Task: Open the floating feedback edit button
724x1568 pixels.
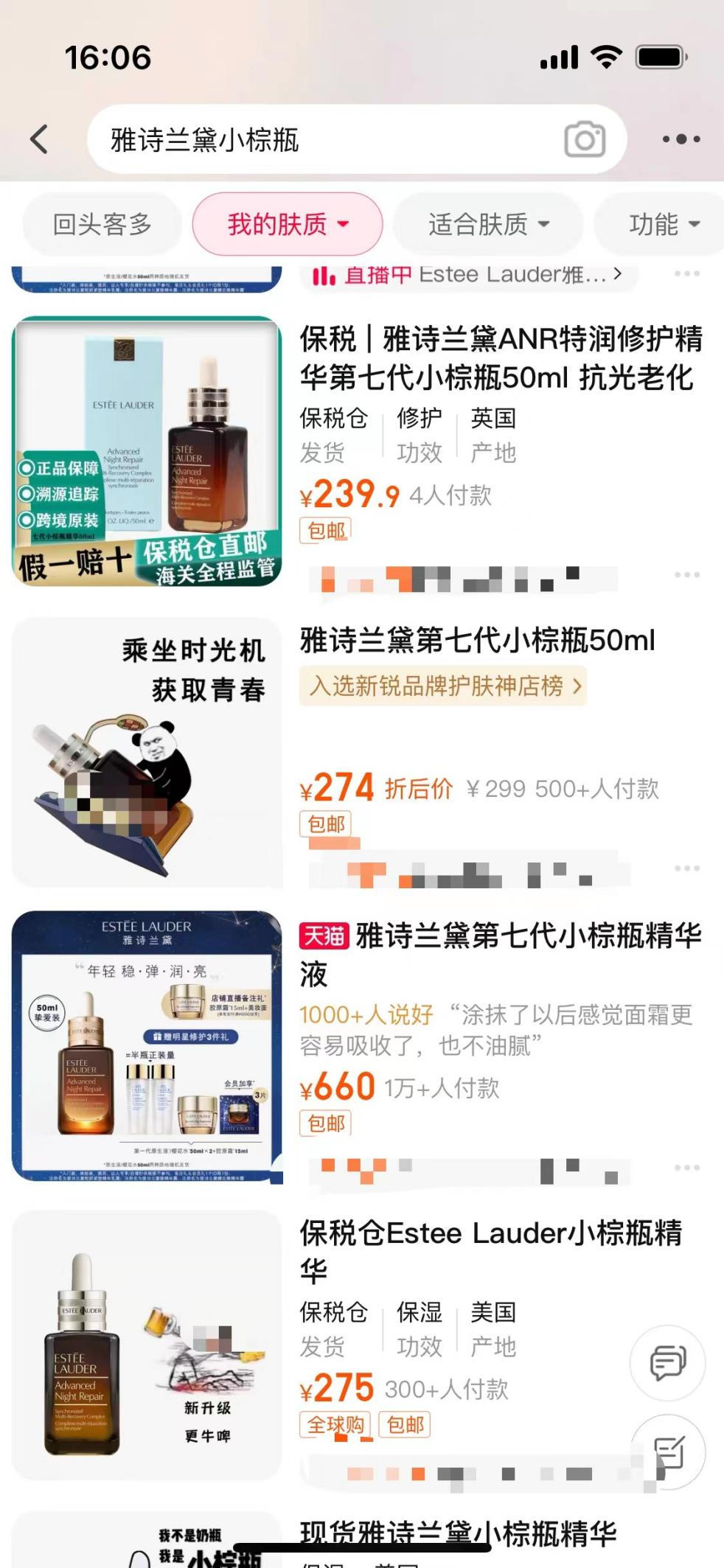Action: [668, 1452]
